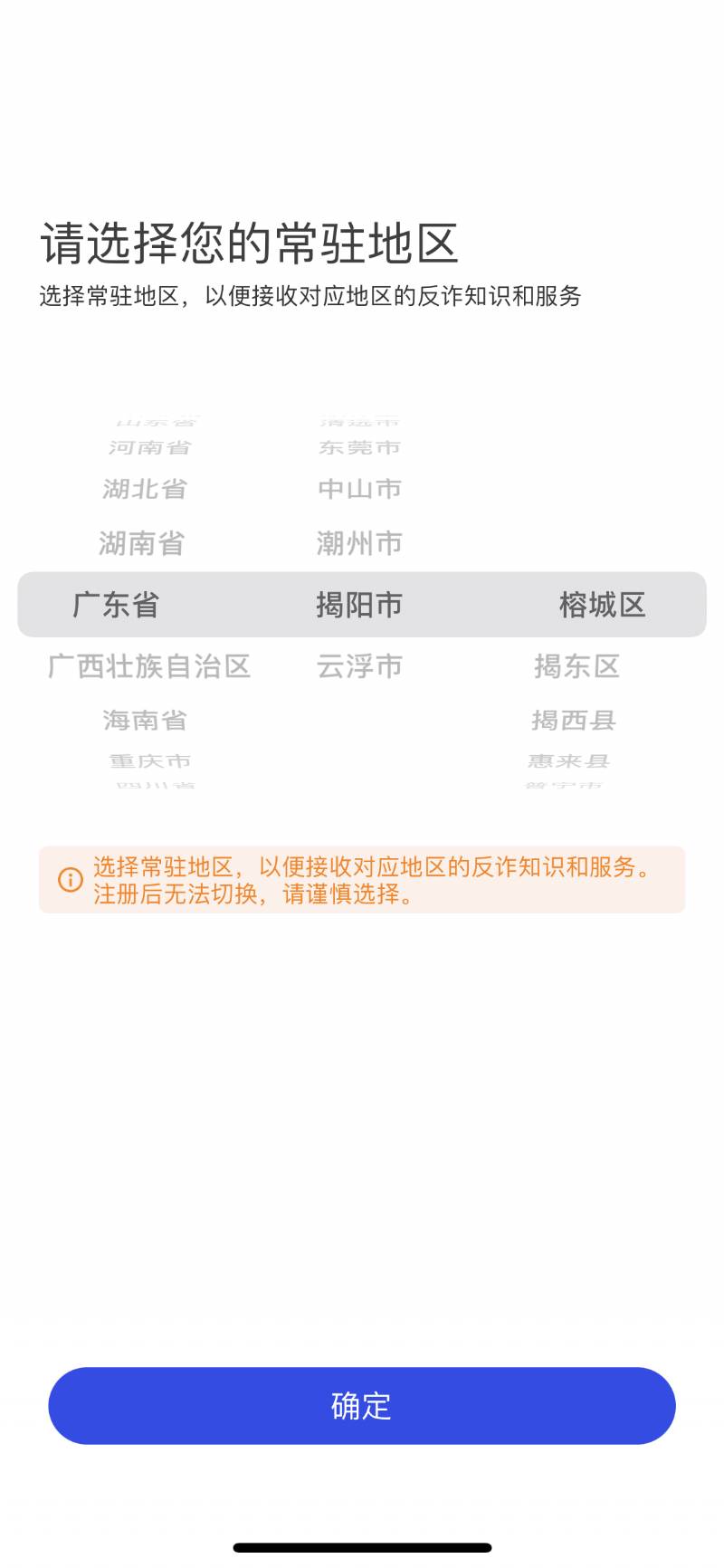724x1568 pixels.
Task: Pick 河南省 from the province list
Action: pyautogui.click(x=149, y=447)
